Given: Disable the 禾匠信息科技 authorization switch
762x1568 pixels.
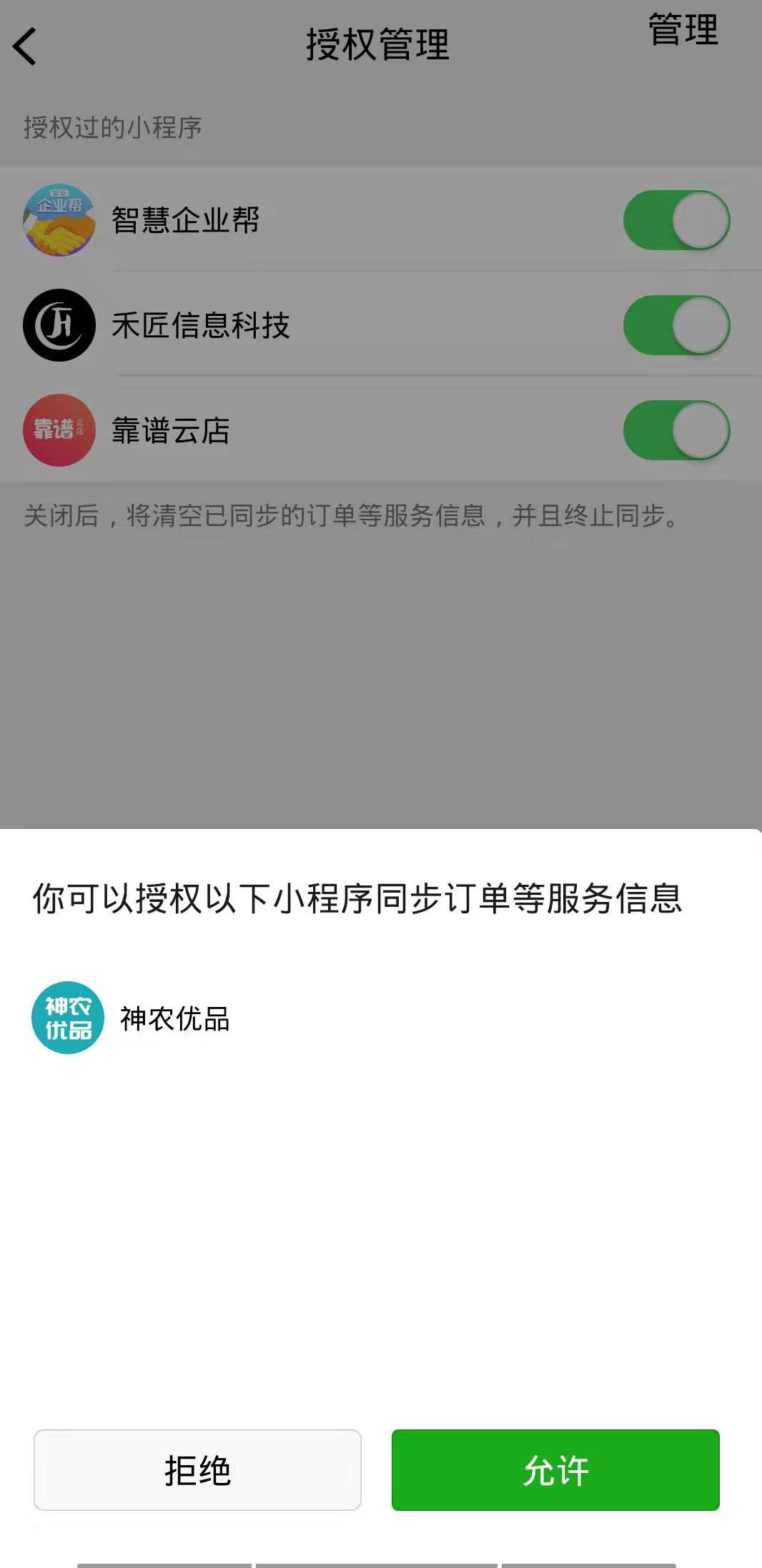Looking at the screenshot, I should coord(676,325).
